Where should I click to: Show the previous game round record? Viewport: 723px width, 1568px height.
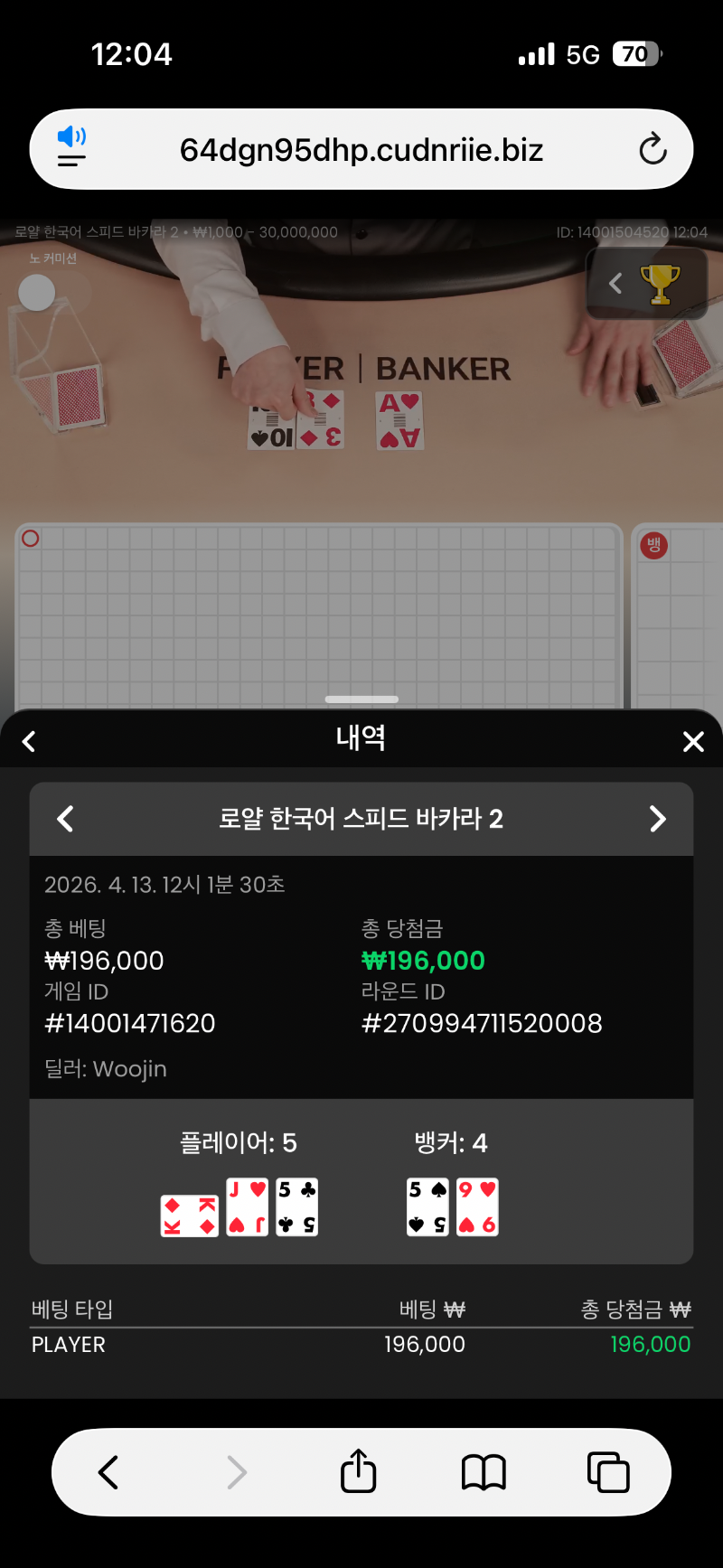pyautogui.click(x=65, y=820)
